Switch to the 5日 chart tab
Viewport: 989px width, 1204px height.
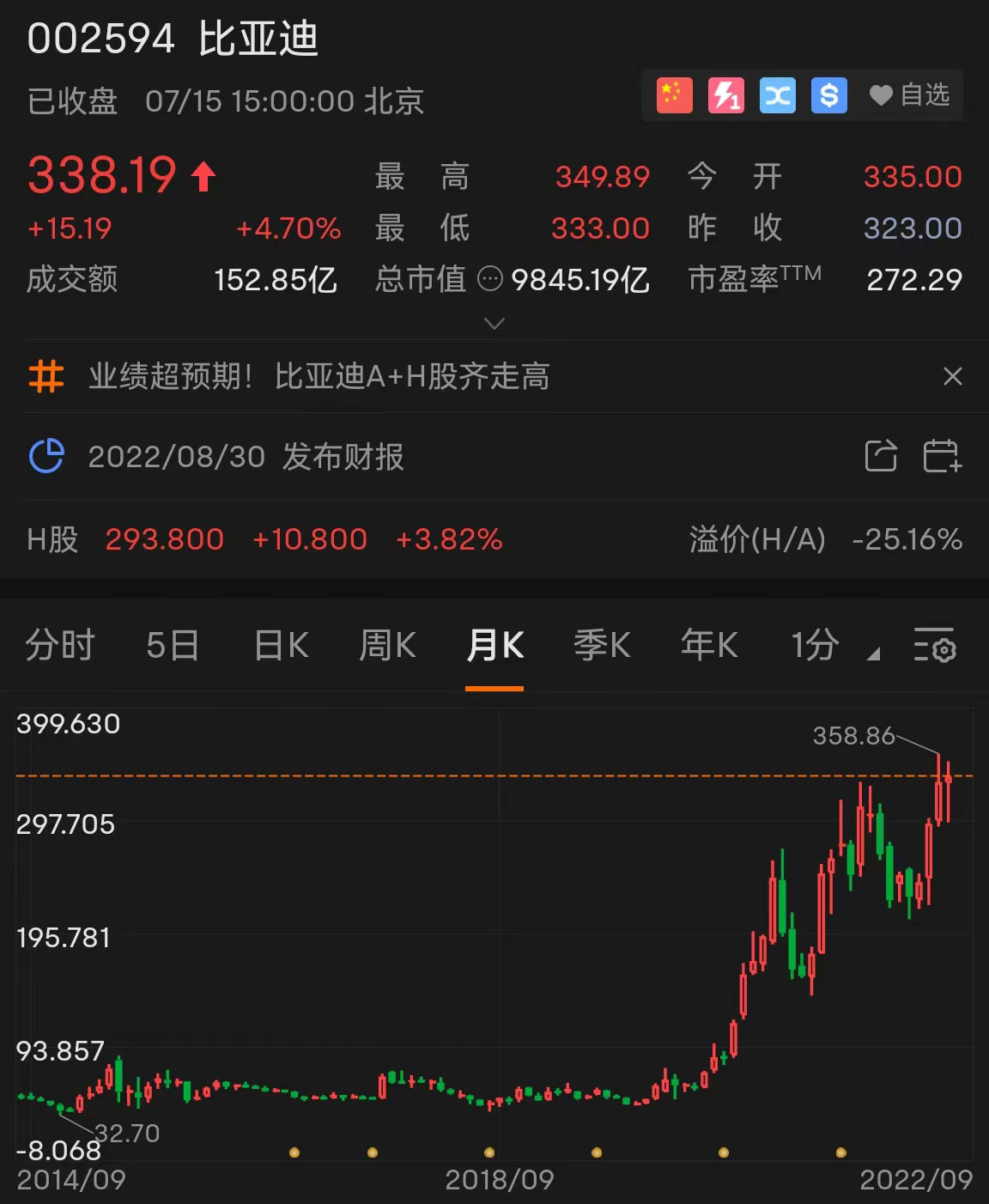(173, 645)
